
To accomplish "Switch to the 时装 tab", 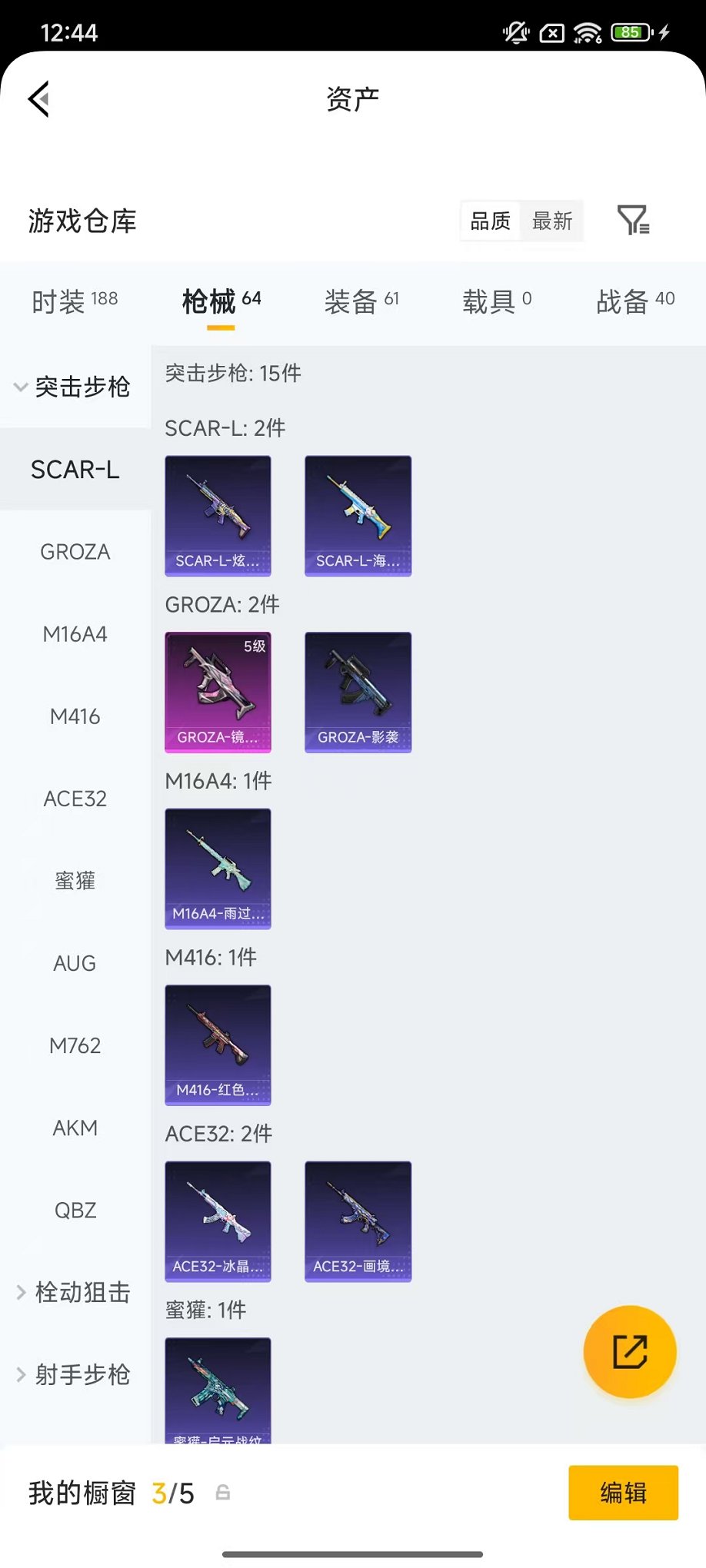I will [x=75, y=301].
